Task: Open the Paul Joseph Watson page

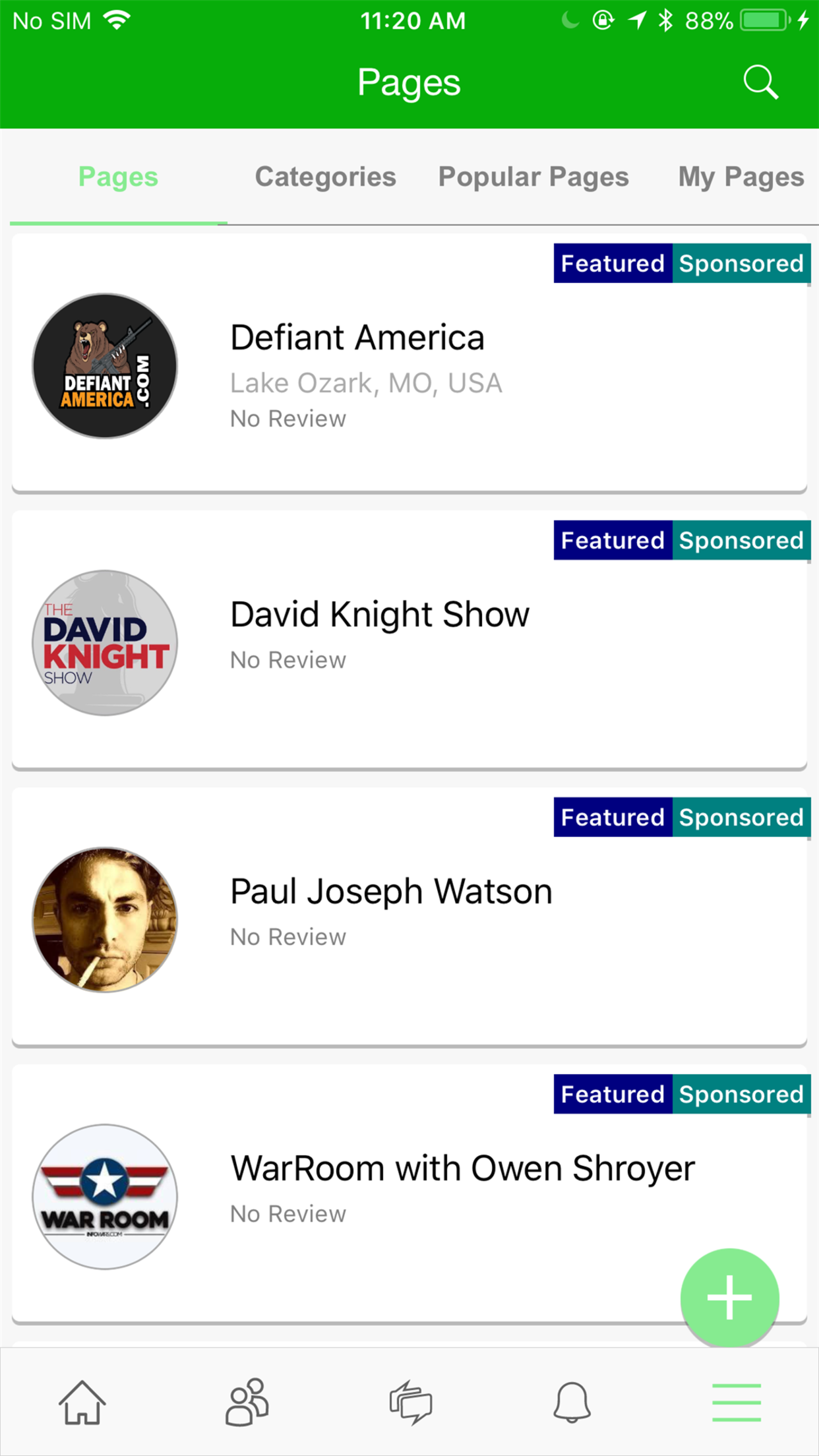Action: coord(390,890)
